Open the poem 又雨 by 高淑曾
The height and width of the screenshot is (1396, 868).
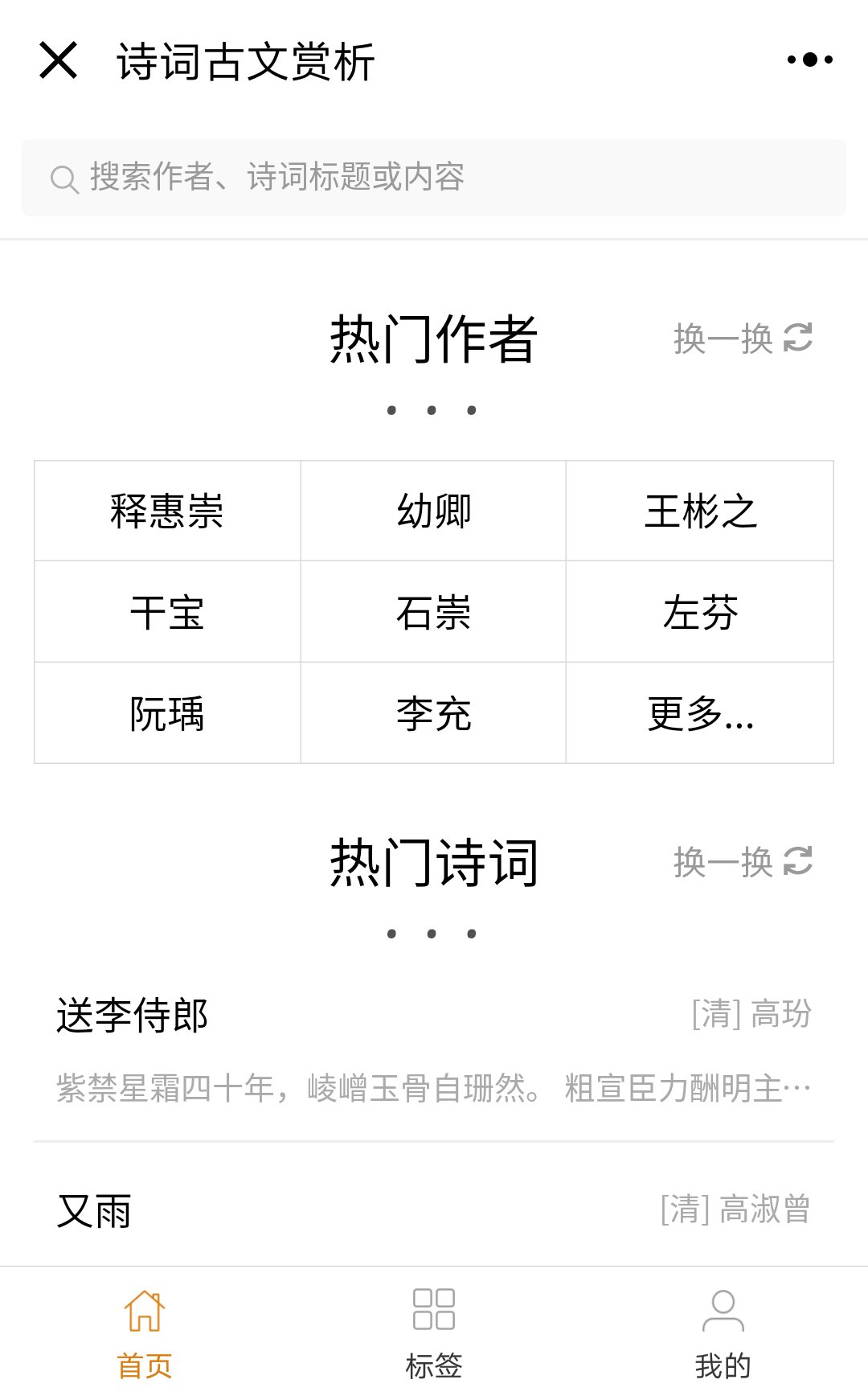[x=434, y=1210]
